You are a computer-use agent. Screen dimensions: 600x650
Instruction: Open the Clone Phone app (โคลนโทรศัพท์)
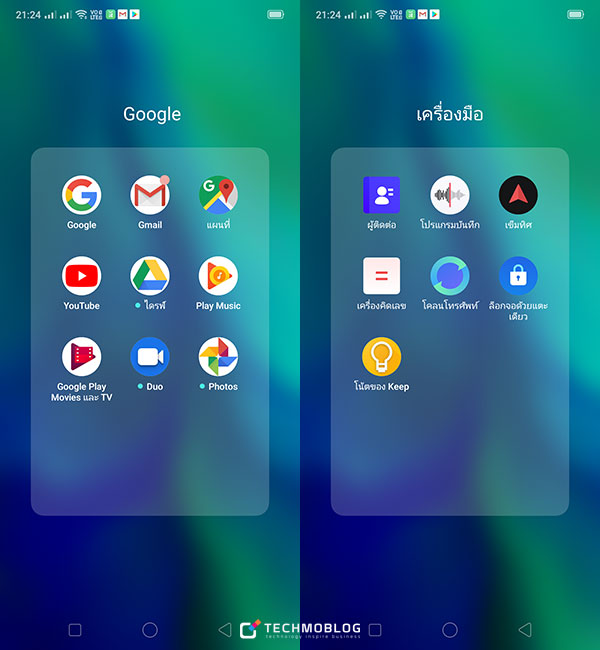click(x=450, y=275)
